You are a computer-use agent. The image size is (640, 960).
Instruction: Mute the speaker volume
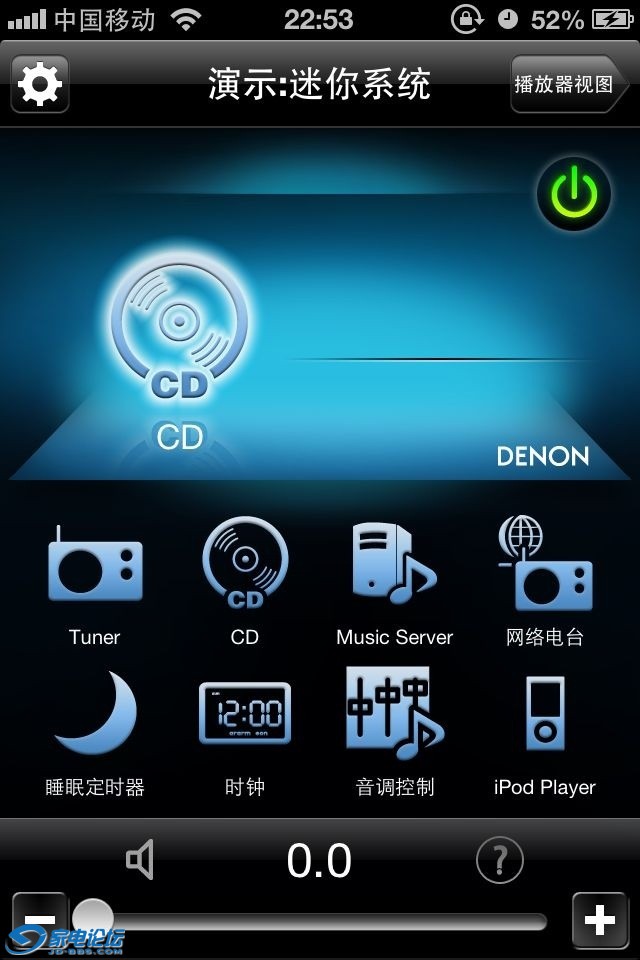(x=140, y=860)
